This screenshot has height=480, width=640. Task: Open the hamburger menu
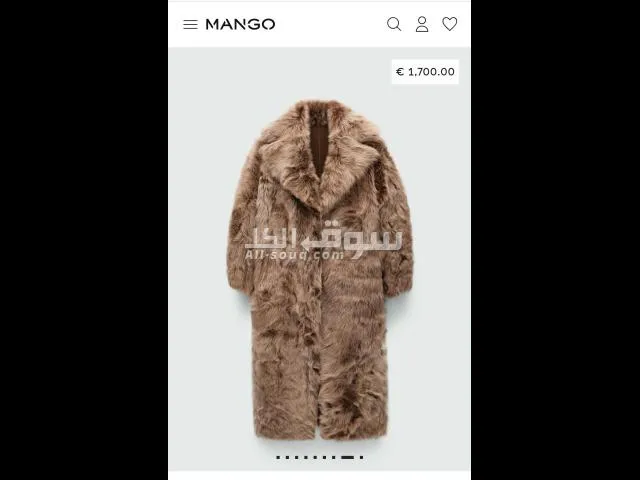pos(190,25)
